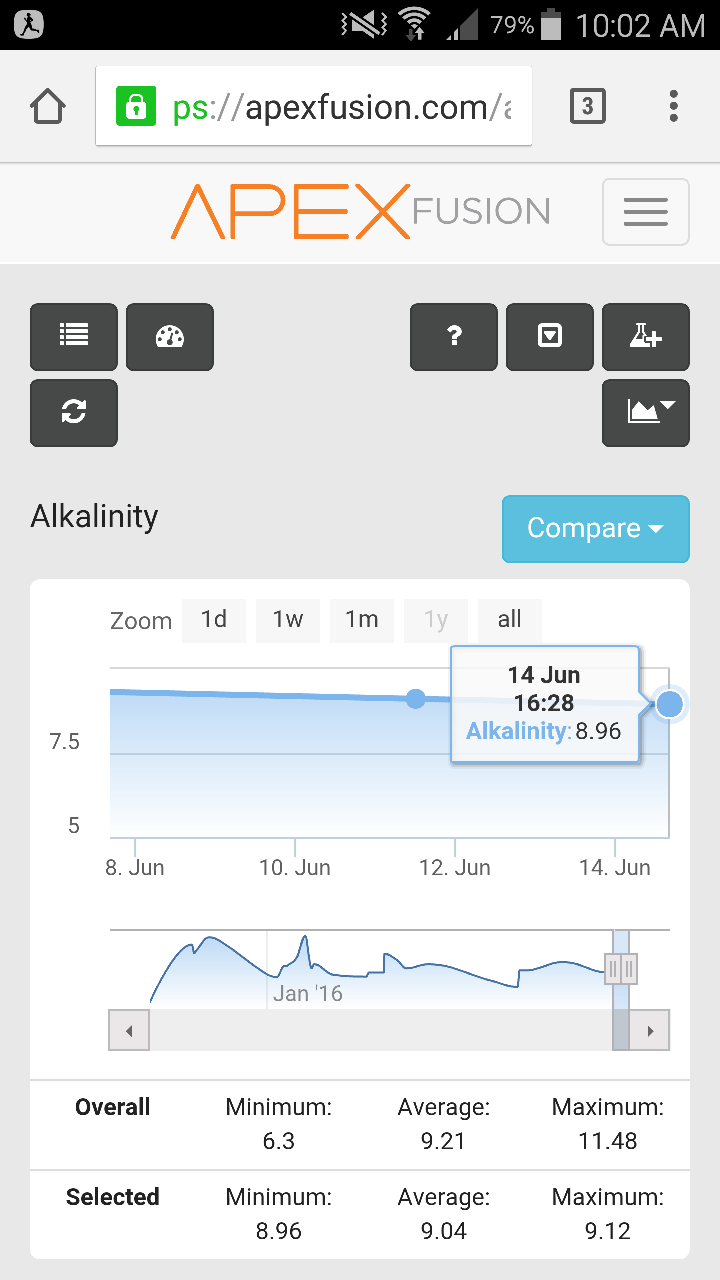The width and height of the screenshot is (720, 1280).
Task: Refresh the Alkalinity data
Action: pos(74,412)
